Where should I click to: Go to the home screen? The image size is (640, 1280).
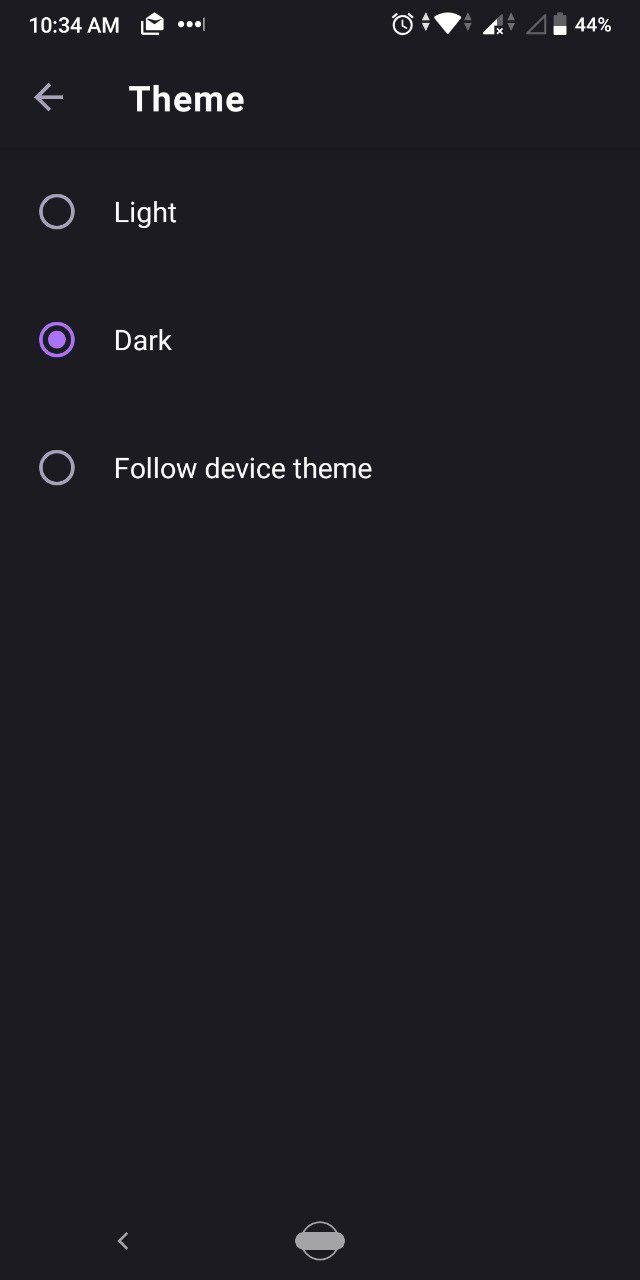click(320, 1241)
